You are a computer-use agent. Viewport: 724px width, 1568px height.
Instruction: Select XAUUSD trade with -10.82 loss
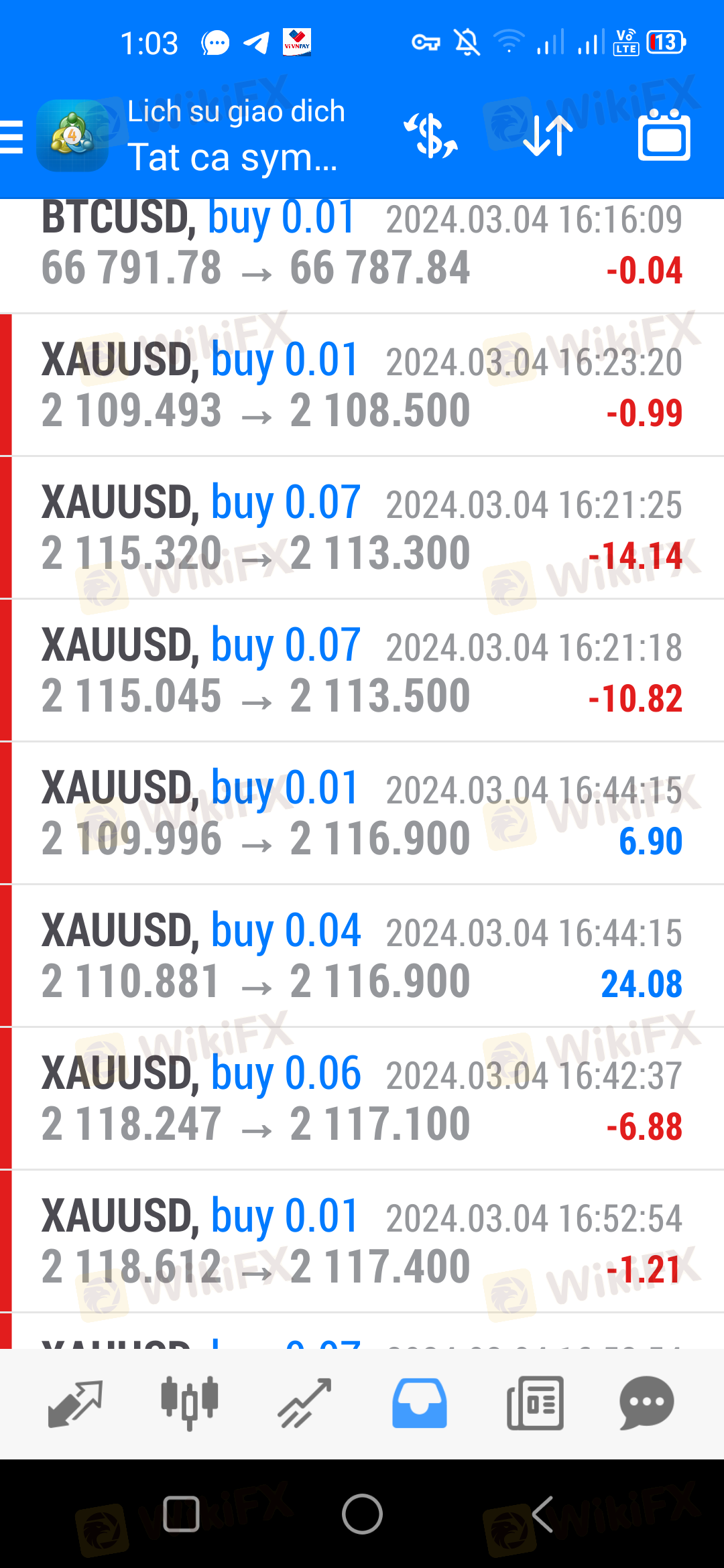pos(362,671)
